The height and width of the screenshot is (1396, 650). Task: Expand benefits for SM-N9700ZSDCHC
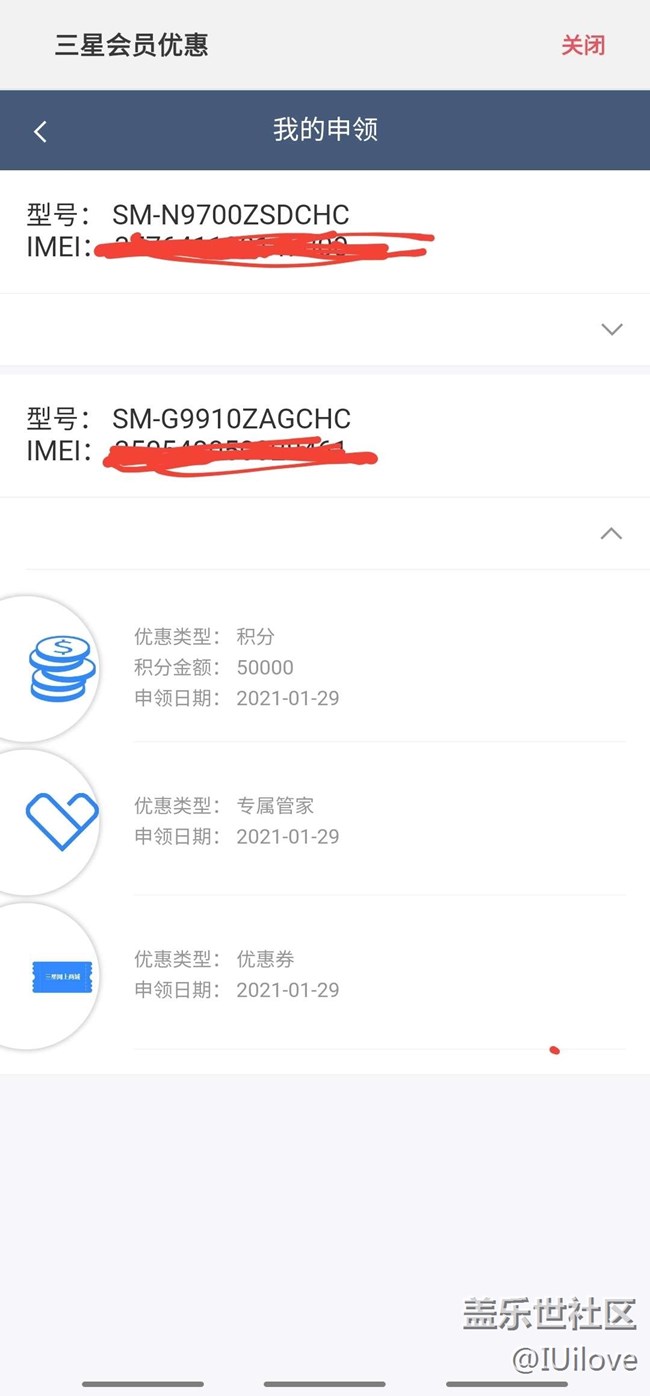[x=611, y=329]
